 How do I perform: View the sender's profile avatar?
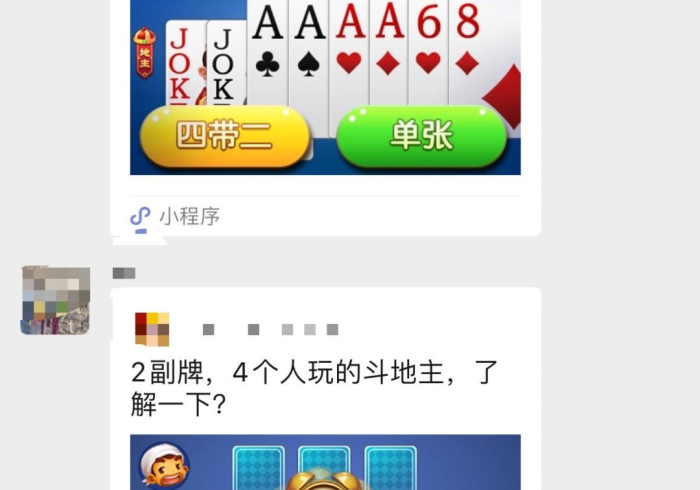tap(56, 300)
